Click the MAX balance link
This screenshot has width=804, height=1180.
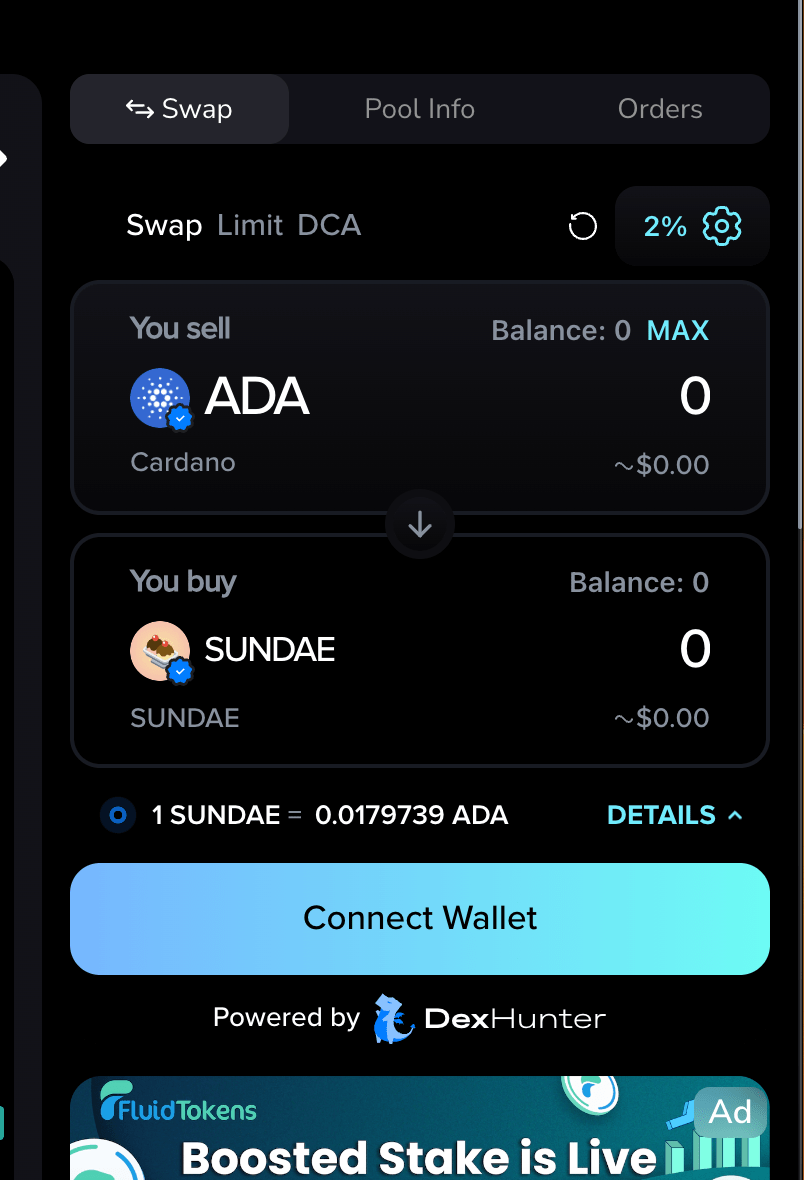click(677, 330)
